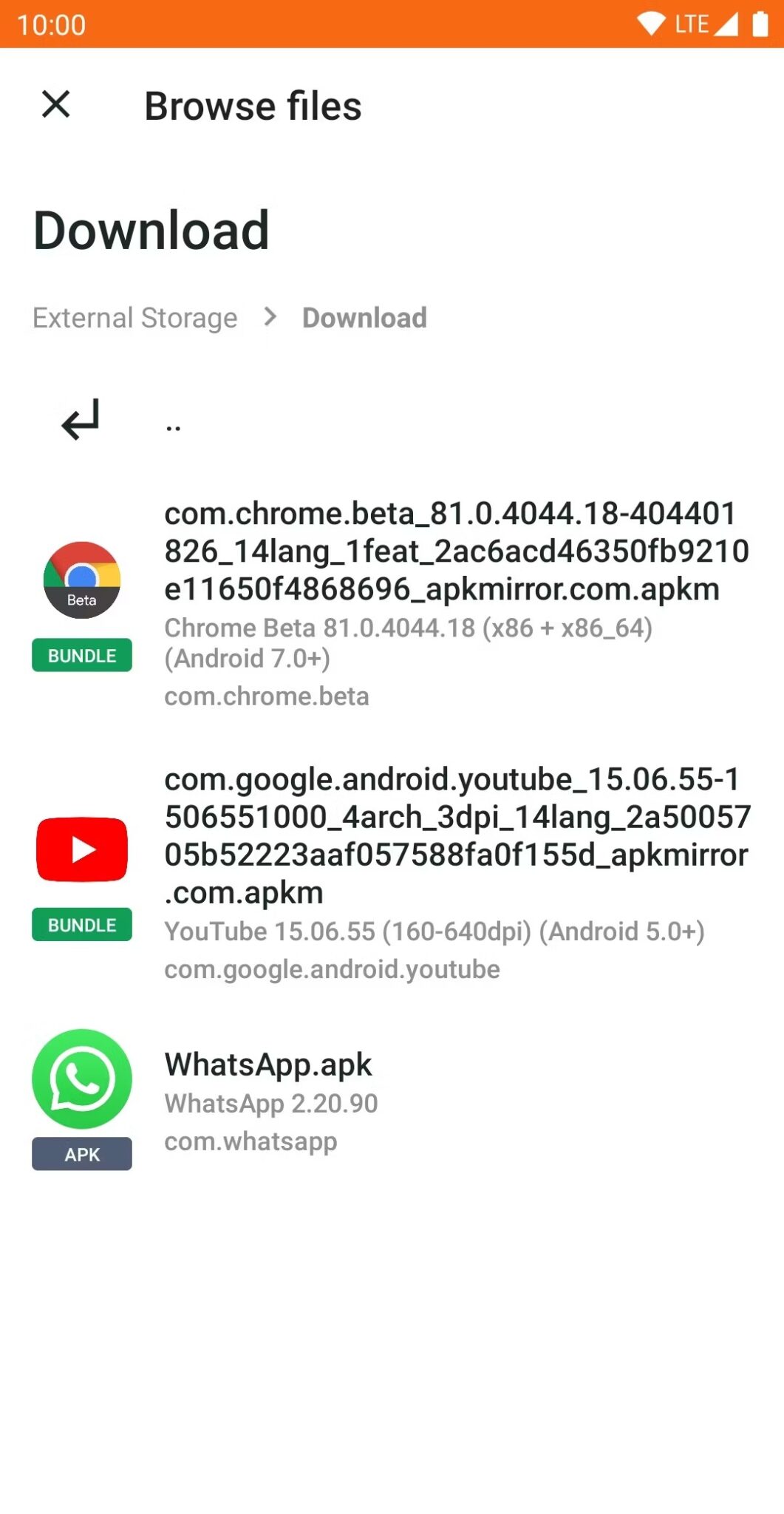Click the parent directory return arrow
The width and height of the screenshot is (784, 1514).
80,421
